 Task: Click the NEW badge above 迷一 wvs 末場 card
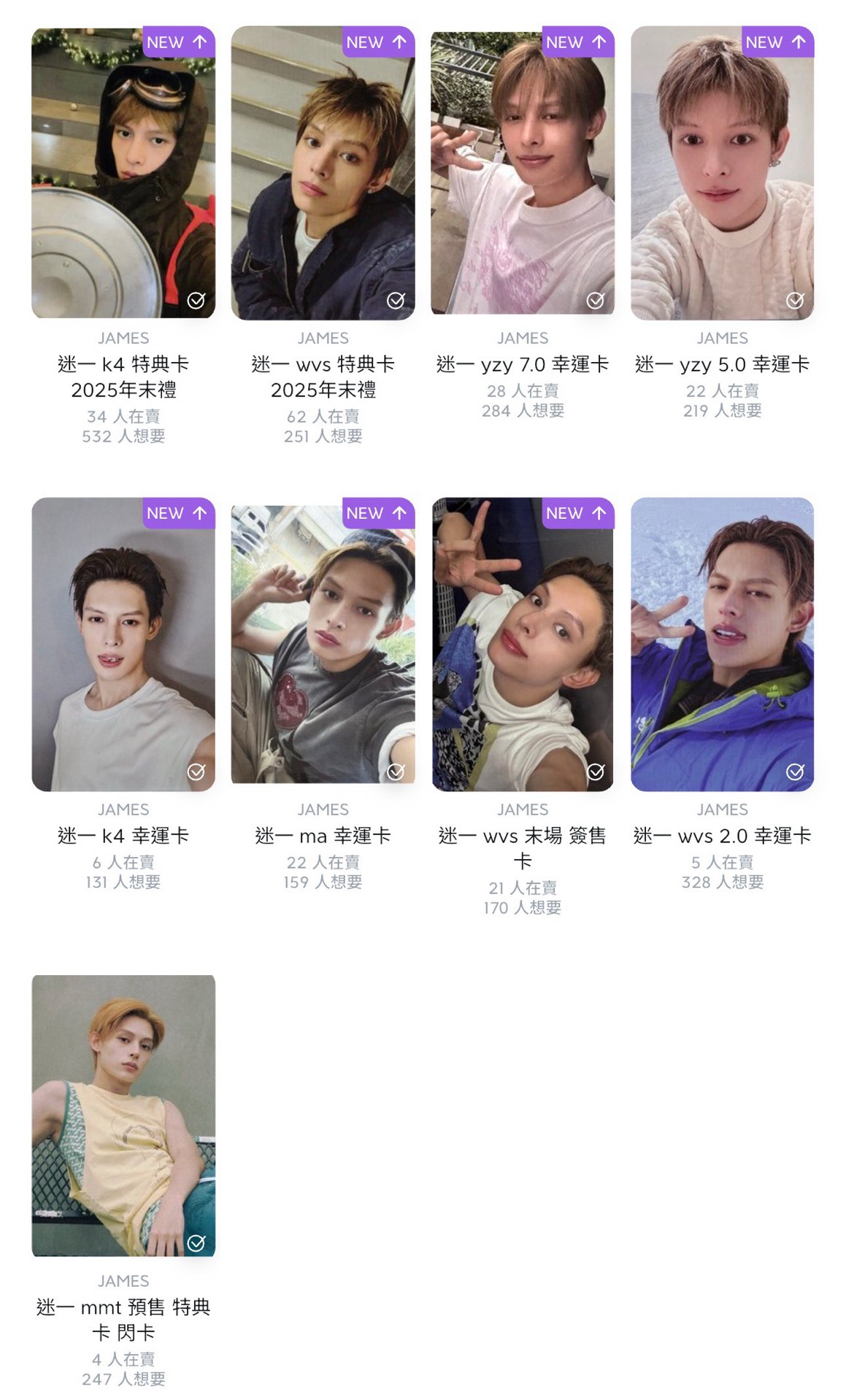[x=576, y=513]
